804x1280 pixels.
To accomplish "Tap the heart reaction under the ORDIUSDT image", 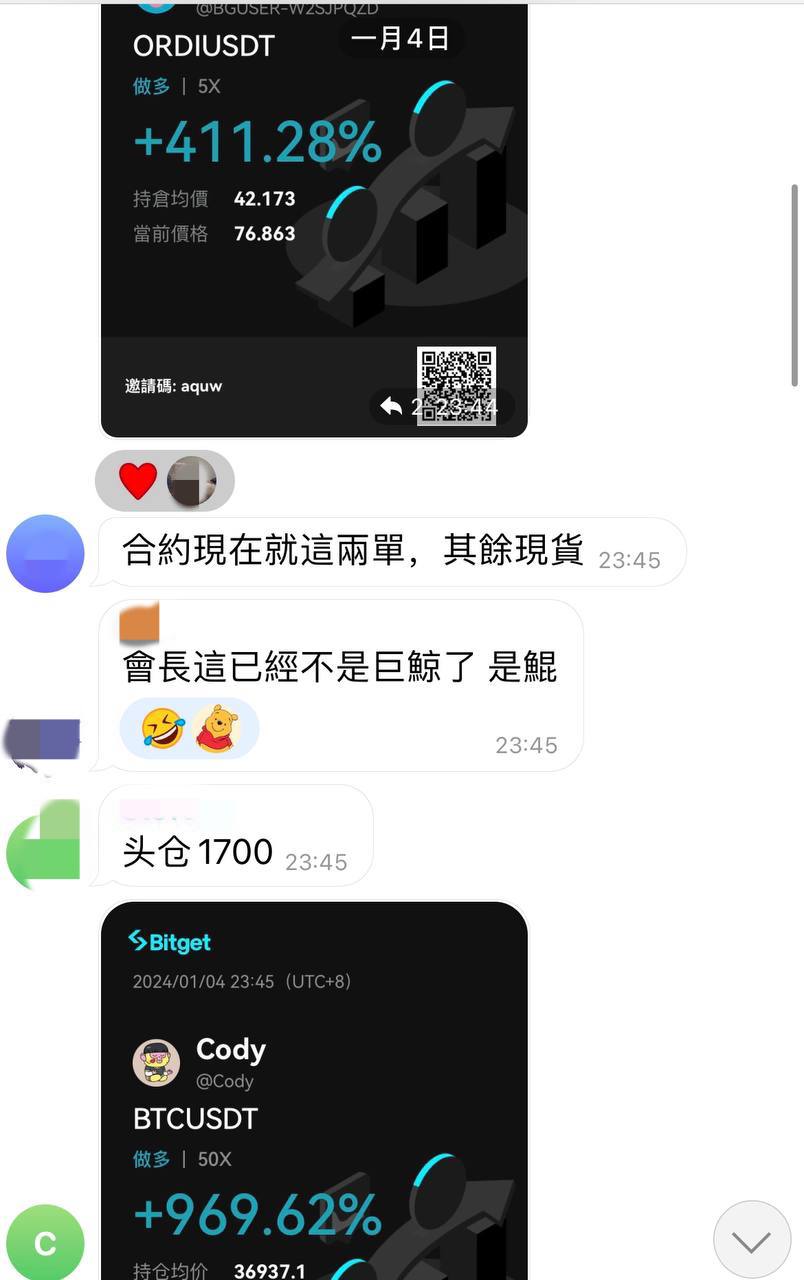I will pyautogui.click(x=139, y=481).
